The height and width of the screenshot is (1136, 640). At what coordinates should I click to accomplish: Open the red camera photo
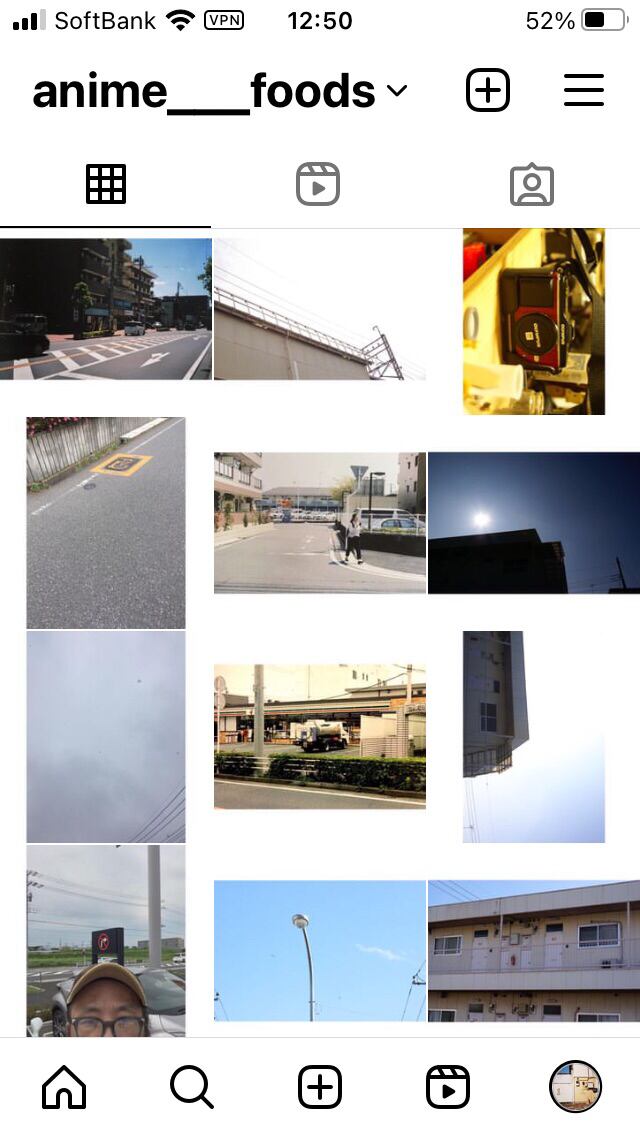[x=534, y=320]
